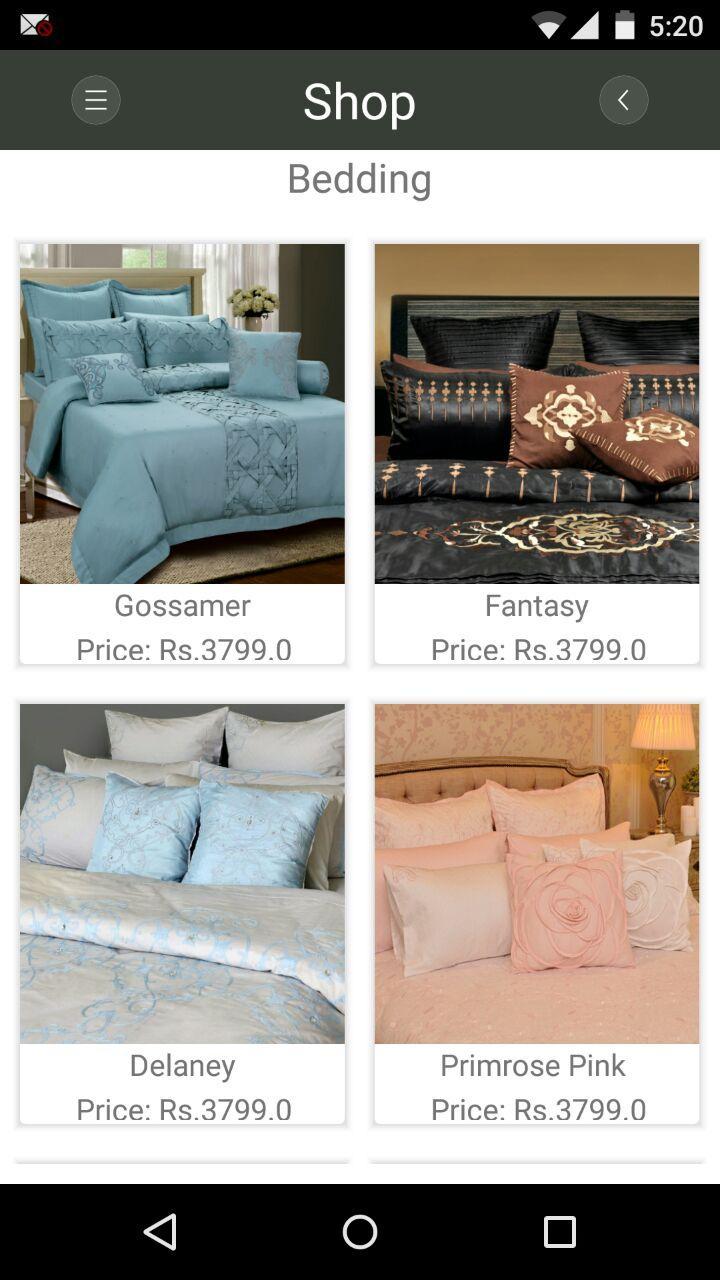Open the Delaney bedding product image

click(x=182, y=872)
